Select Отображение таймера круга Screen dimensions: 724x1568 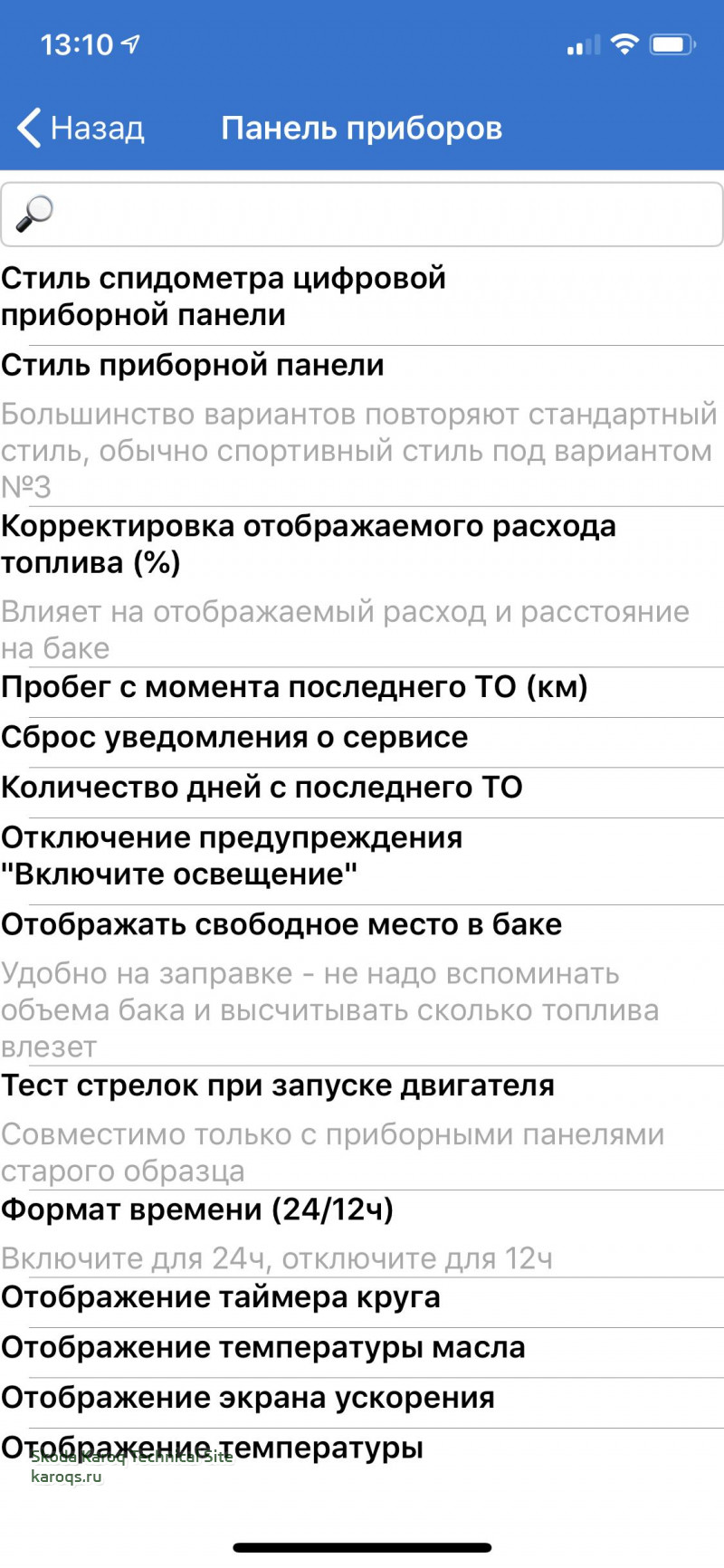pyautogui.click(x=362, y=1298)
